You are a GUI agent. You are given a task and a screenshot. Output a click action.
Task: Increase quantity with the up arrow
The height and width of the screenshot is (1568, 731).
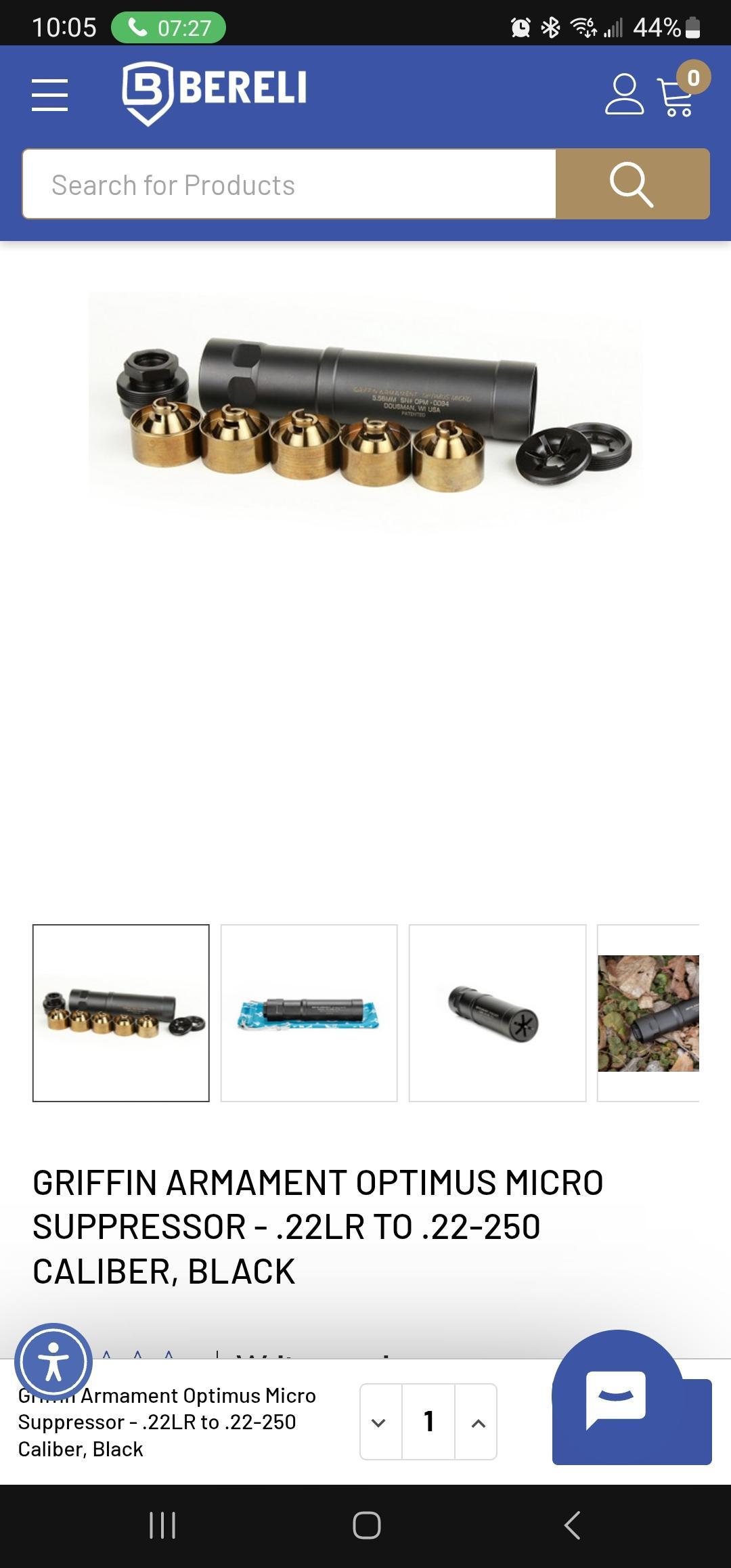(477, 1422)
